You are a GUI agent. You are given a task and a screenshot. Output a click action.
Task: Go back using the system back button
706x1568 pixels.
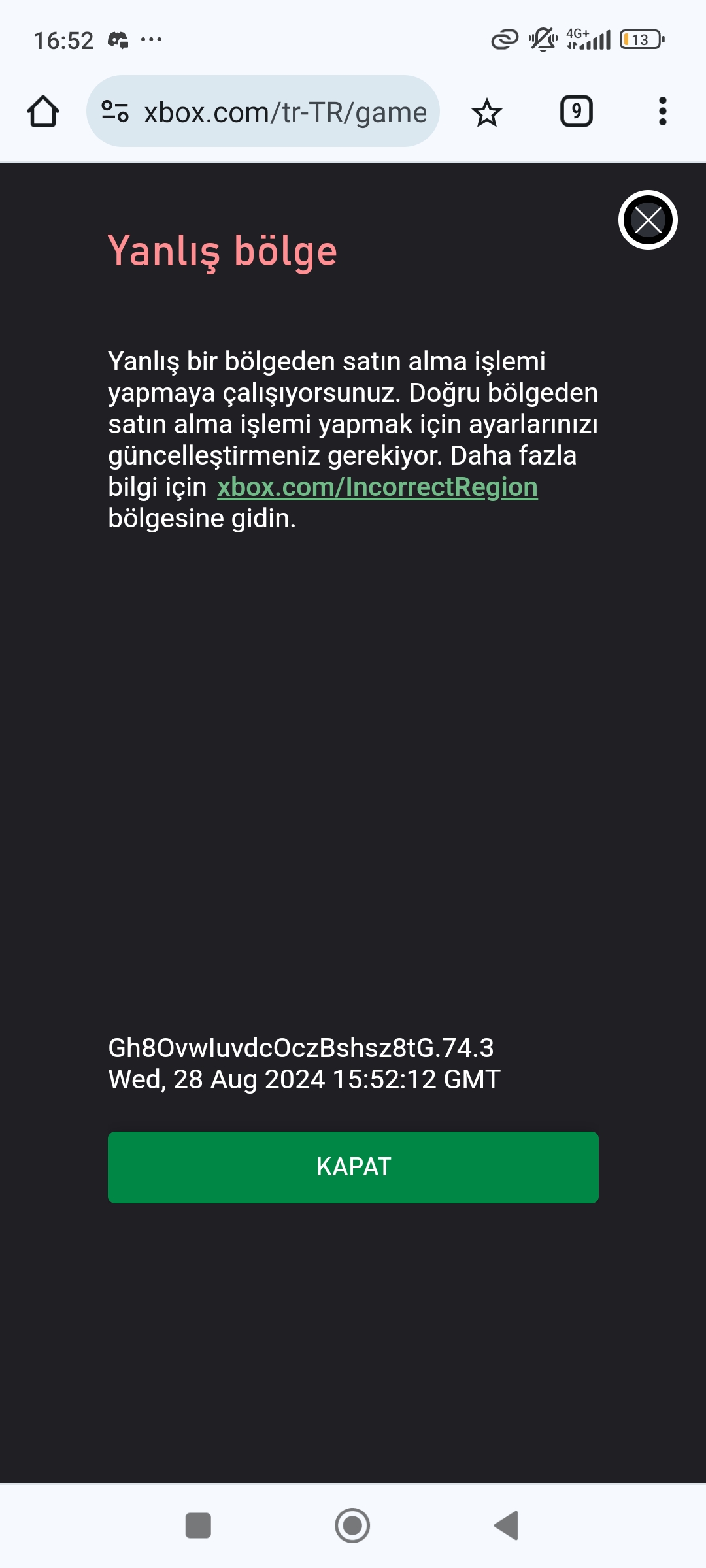pyautogui.click(x=507, y=1526)
